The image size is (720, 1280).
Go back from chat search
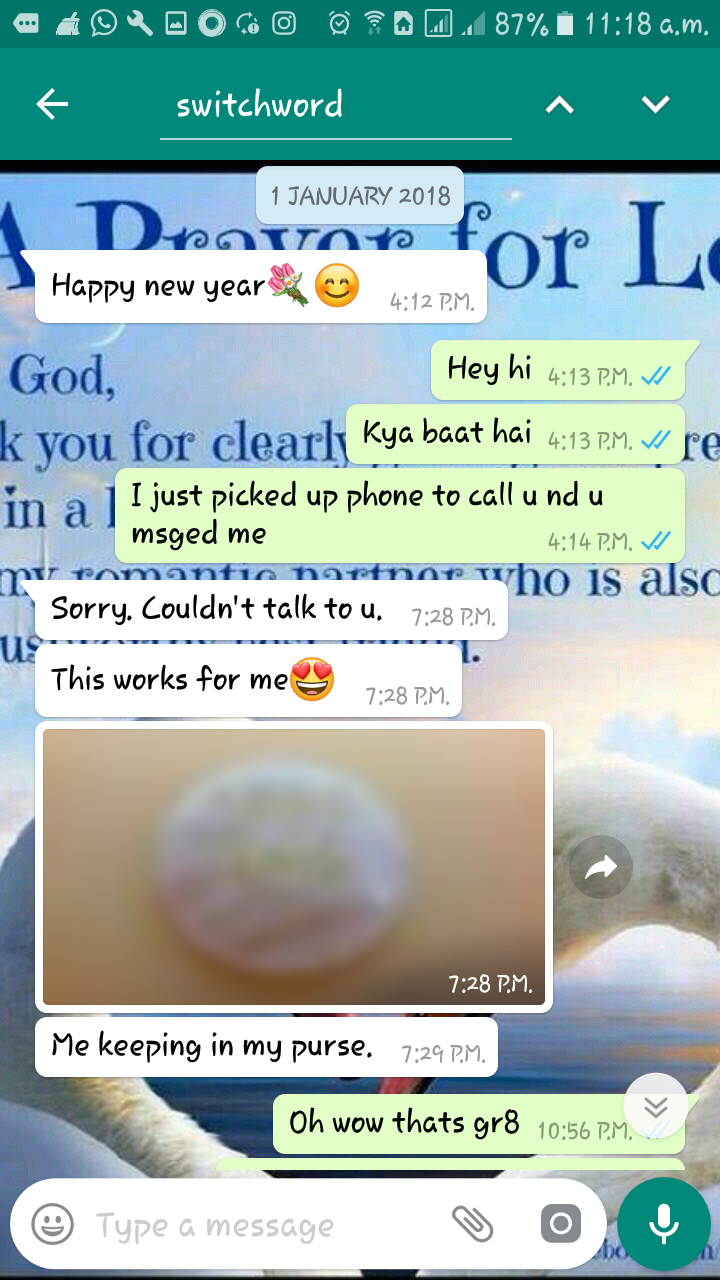click(52, 104)
